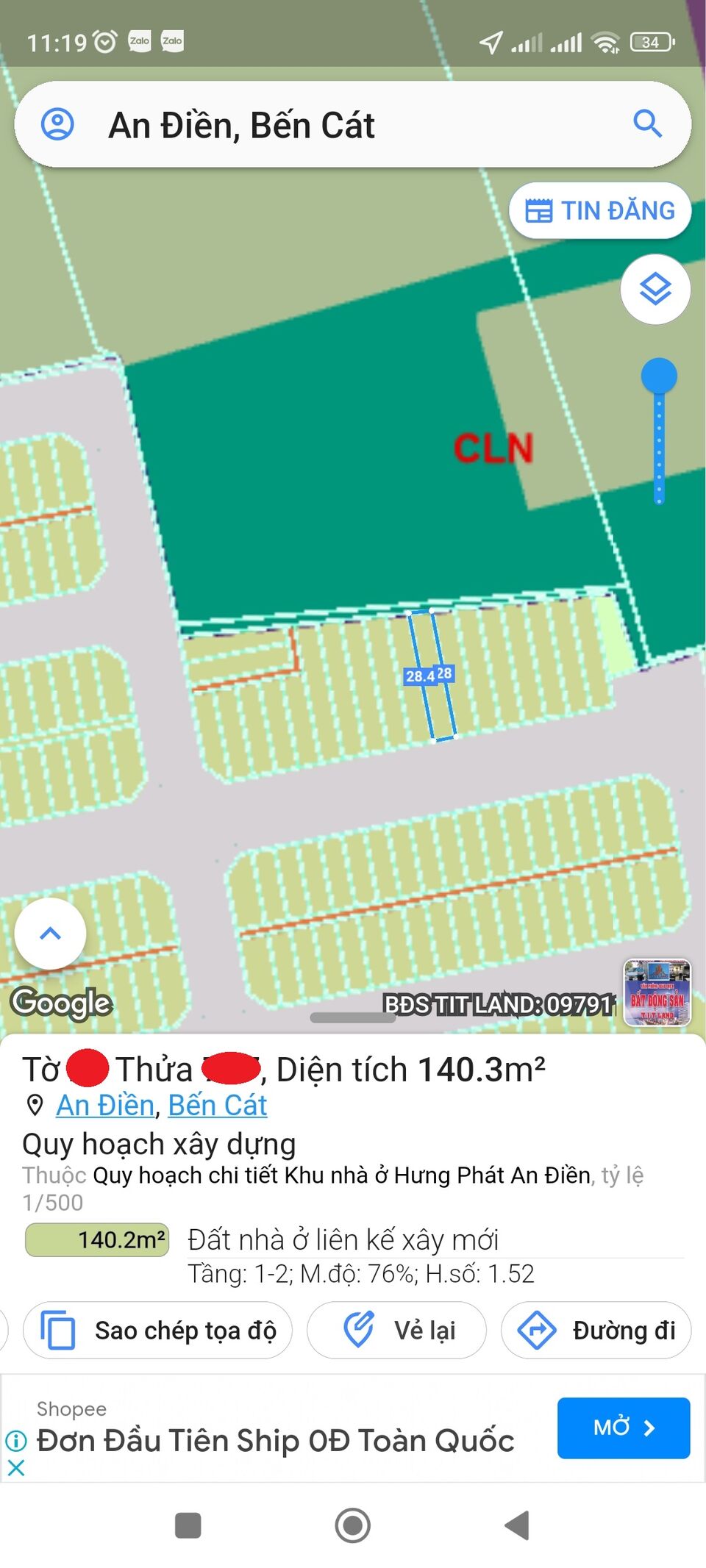The image size is (706, 1568).
Task: Open the Bến Cát link
Action: [x=217, y=1104]
